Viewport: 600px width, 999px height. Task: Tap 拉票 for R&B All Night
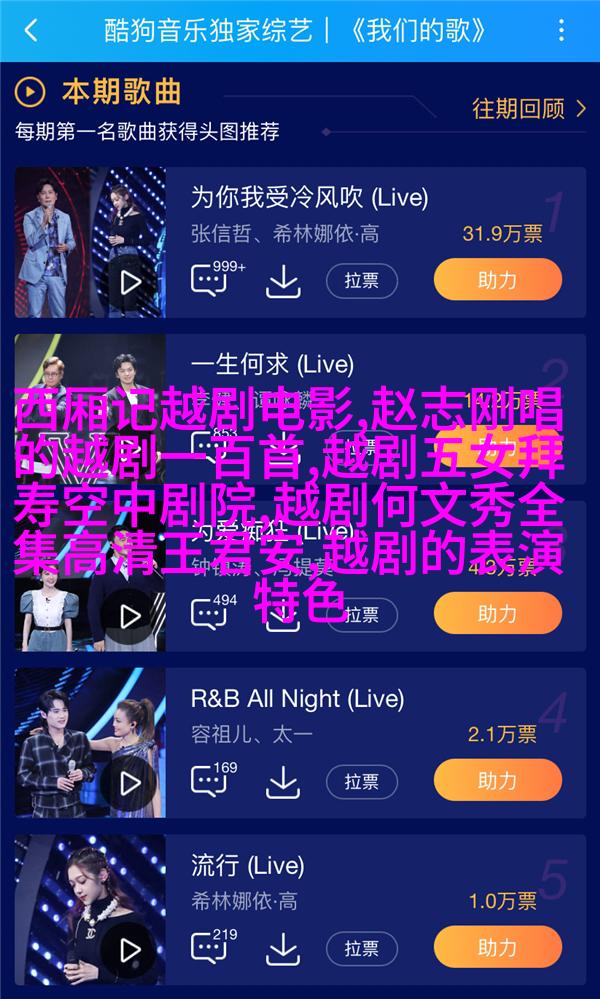coord(362,781)
